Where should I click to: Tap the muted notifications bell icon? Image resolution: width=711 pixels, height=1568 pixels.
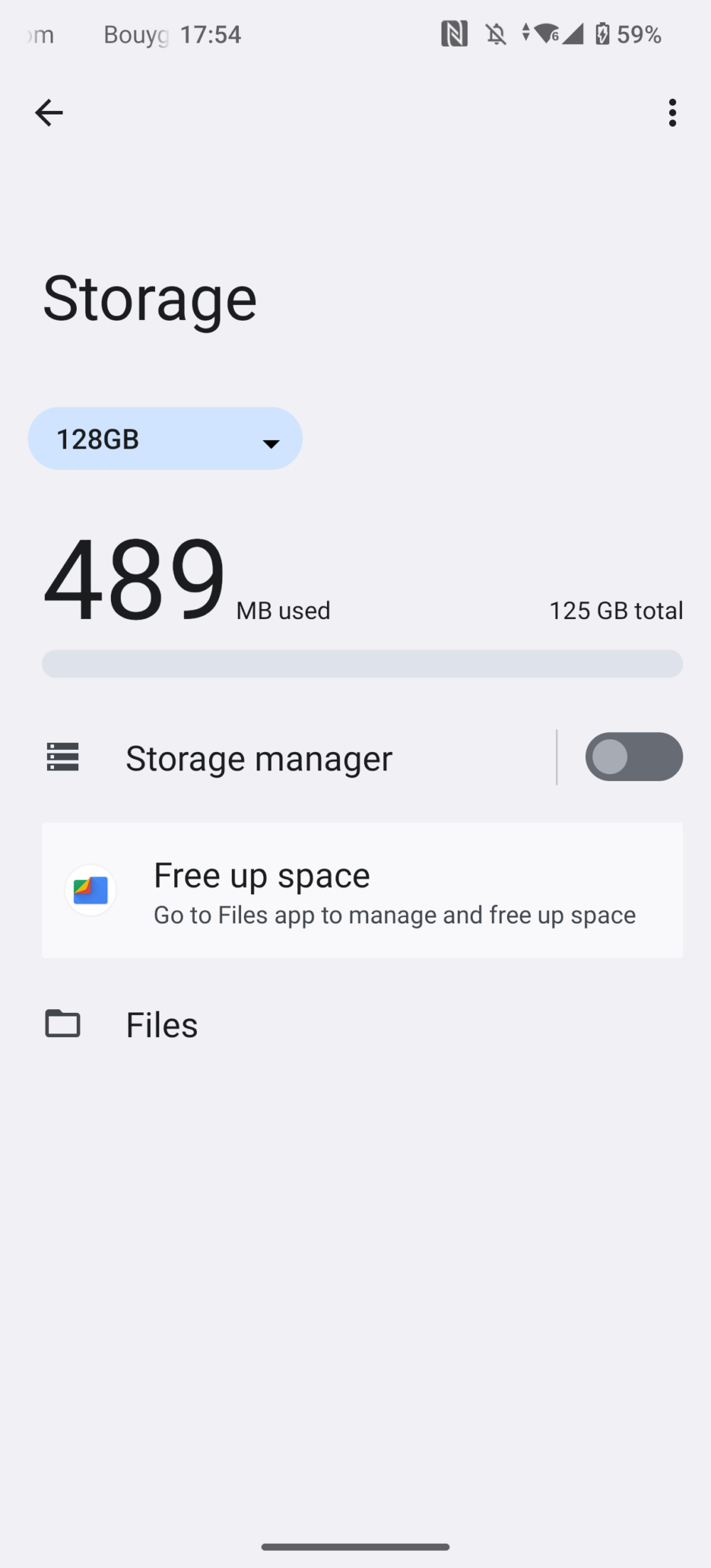(496, 33)
